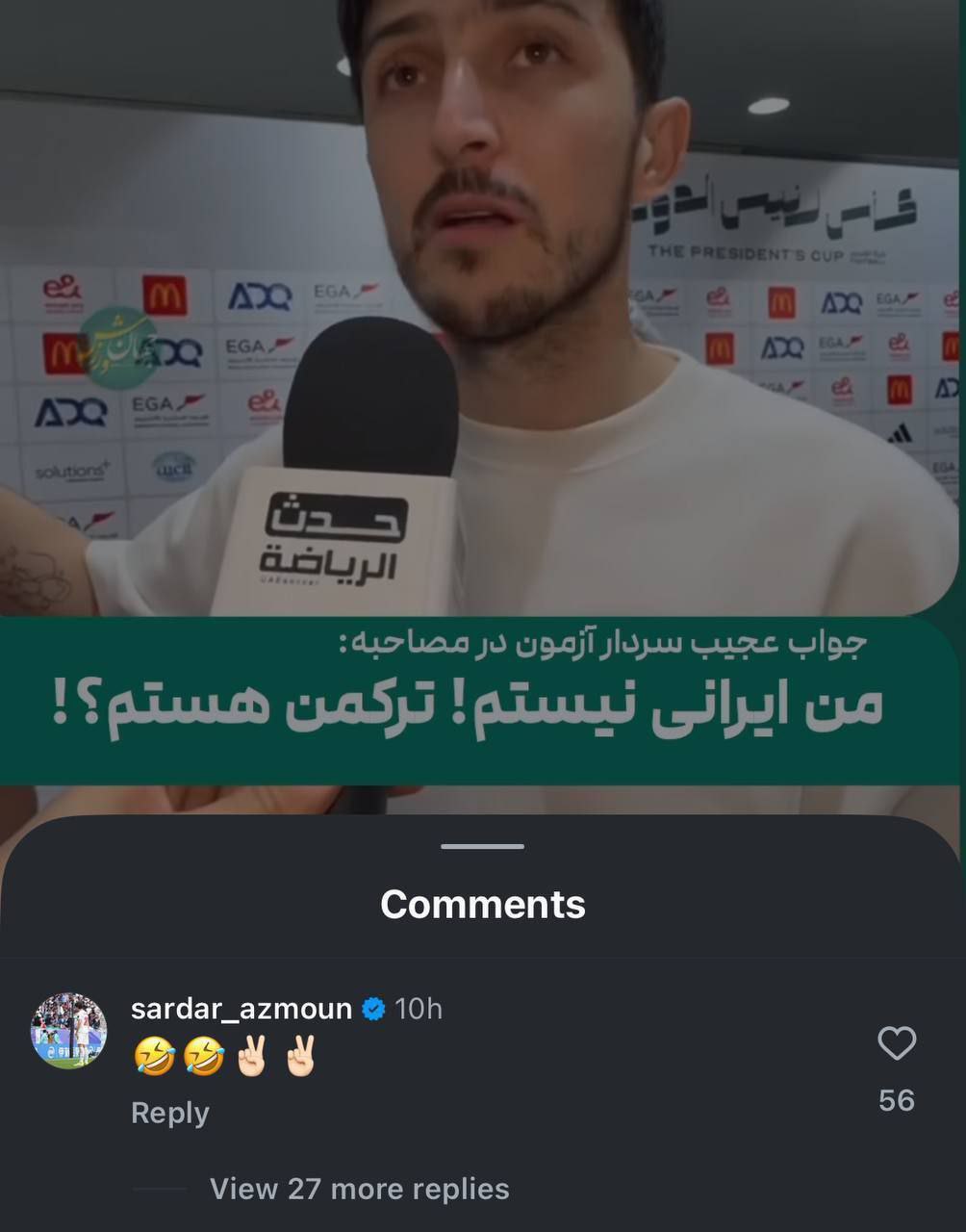This screenshot has width=966, height=1232.
Task: Toggle like on sardar_azmoun's comment heart
Action: coord(898,1041)
